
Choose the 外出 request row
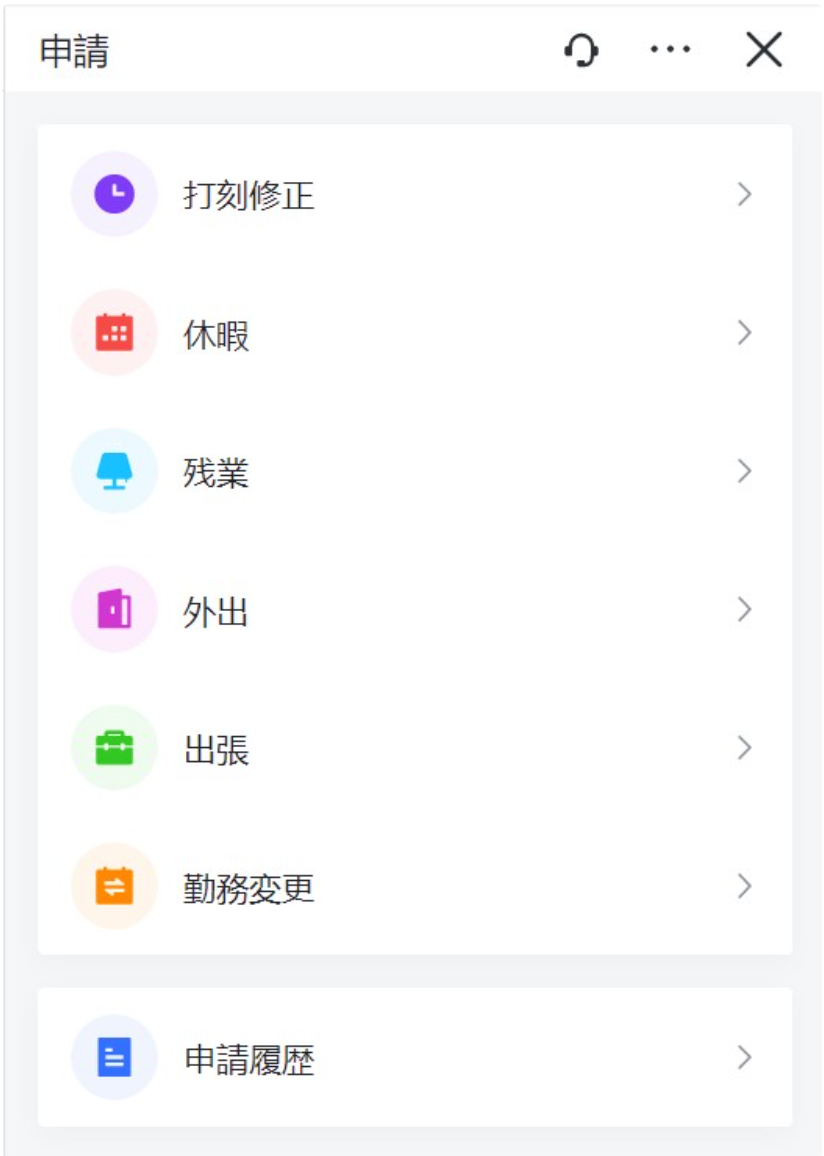pyautogui.click(x=414, y=610)
